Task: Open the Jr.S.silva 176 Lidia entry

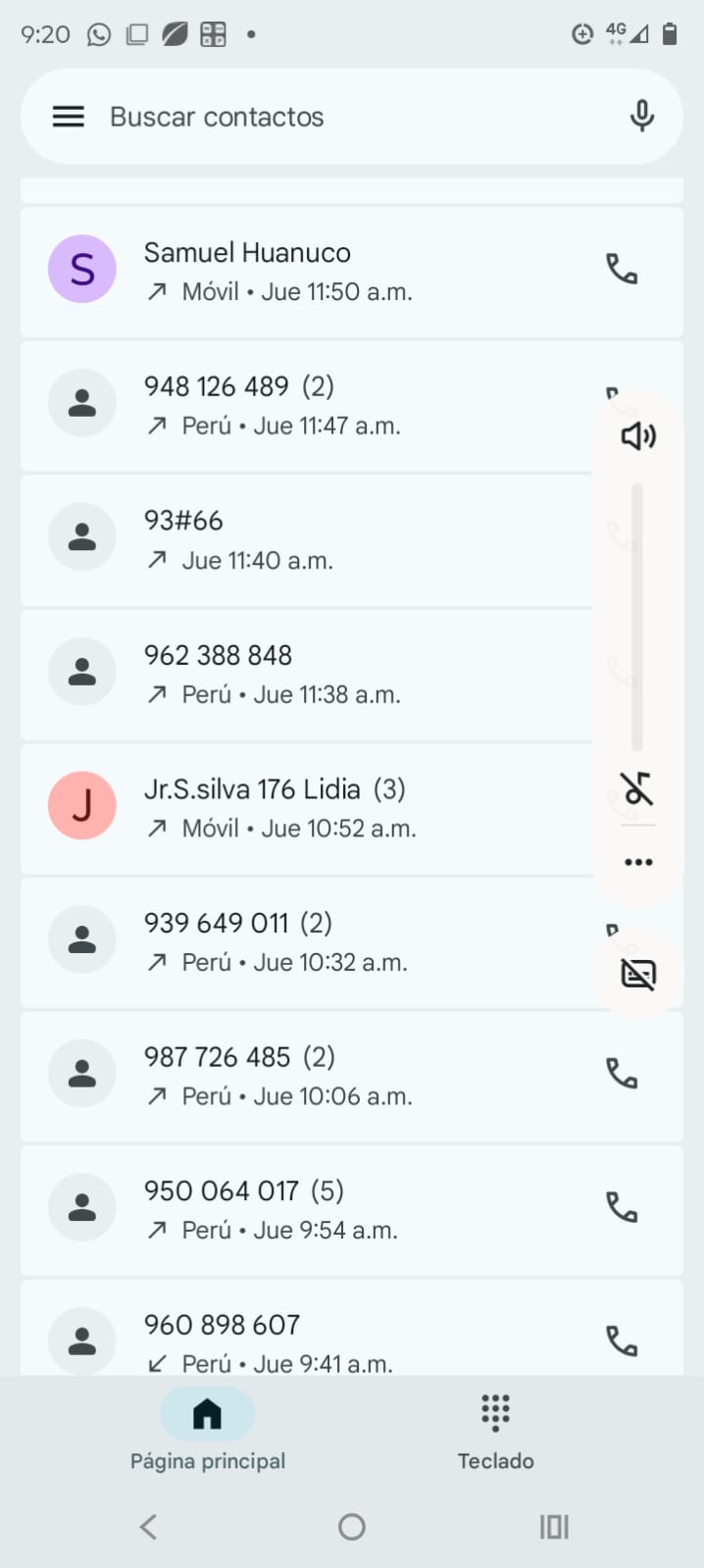Action: (294, 808)
